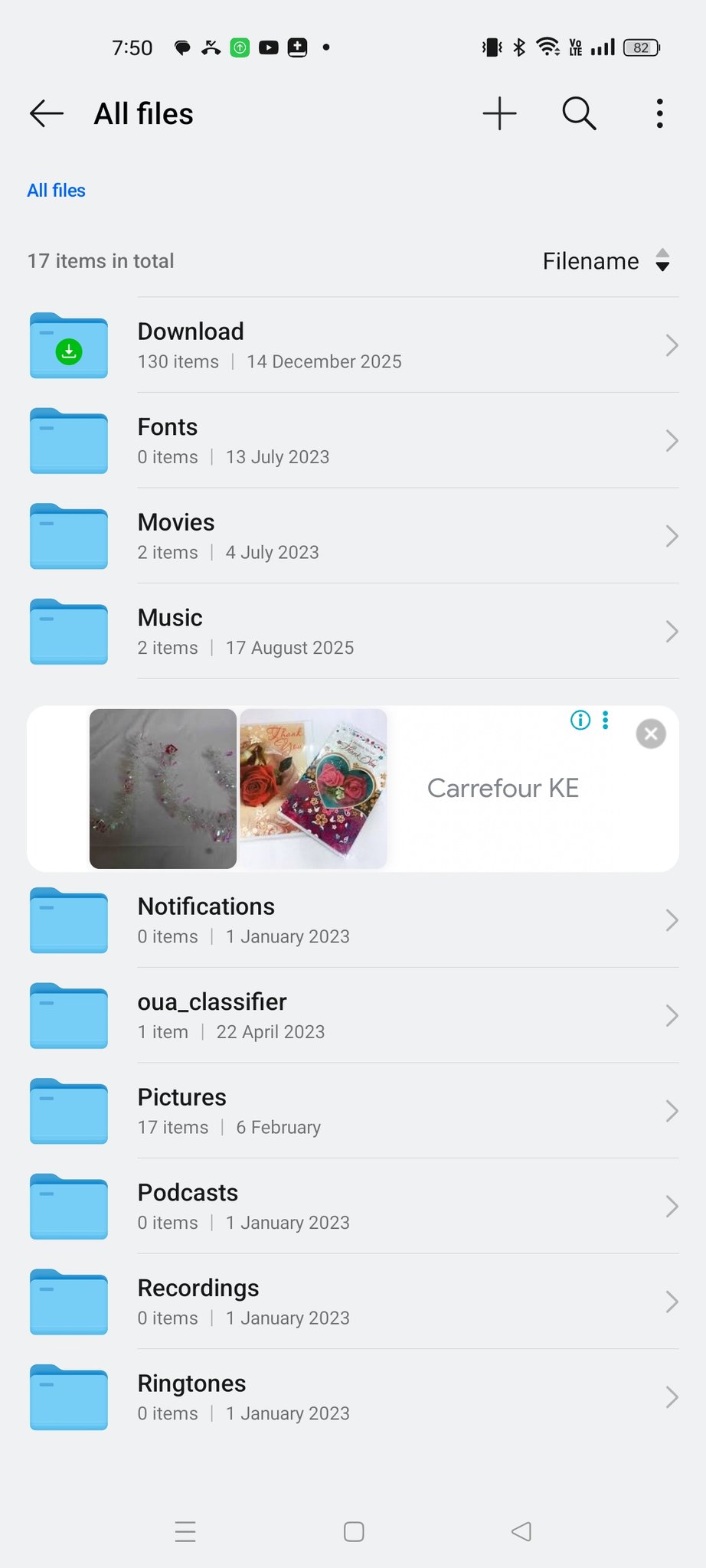The height and width of the screenshot is (1568, 706).
Task: Open the Podcasts folder
Action: 352,1207
